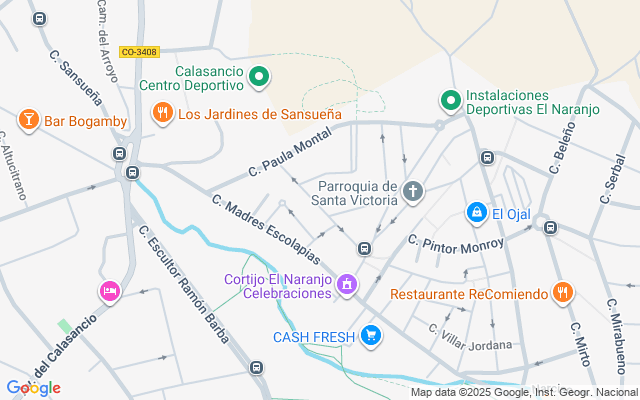Select the Calasancio Centro Deportivo marker

click(x=259, y=76)
